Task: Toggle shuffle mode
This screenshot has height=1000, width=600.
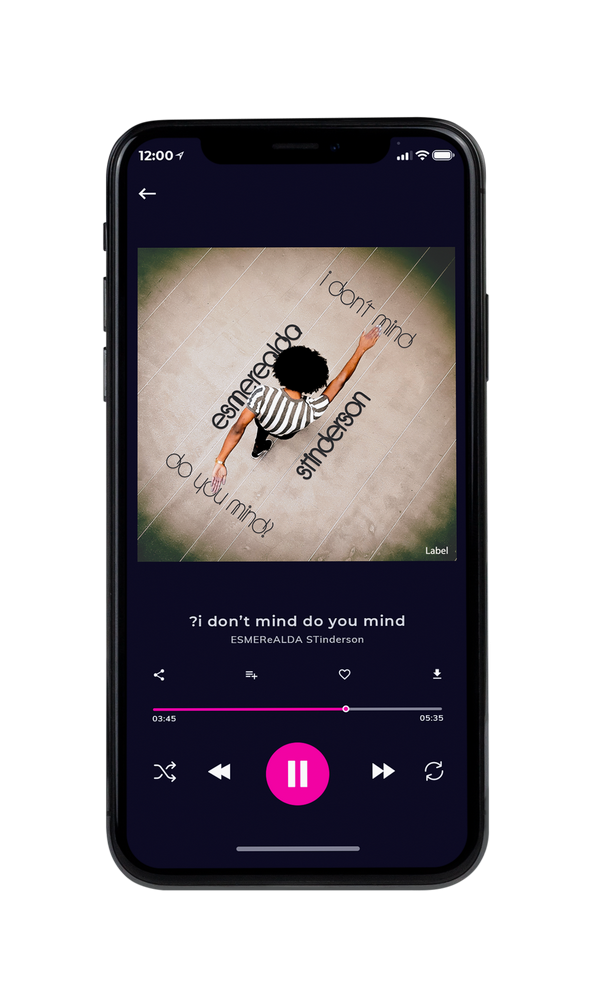Action: 165,772
